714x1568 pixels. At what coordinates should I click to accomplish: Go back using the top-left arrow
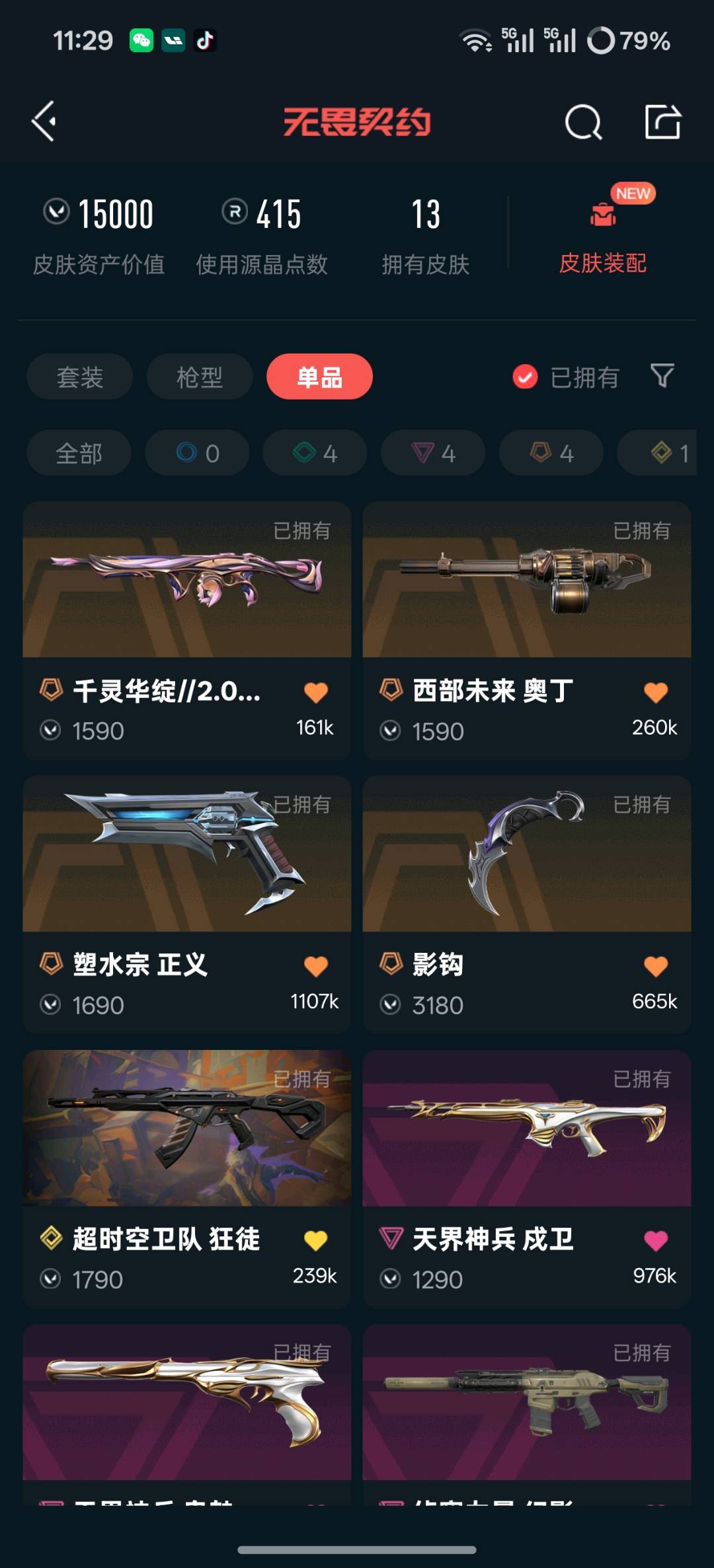point(44,122)
